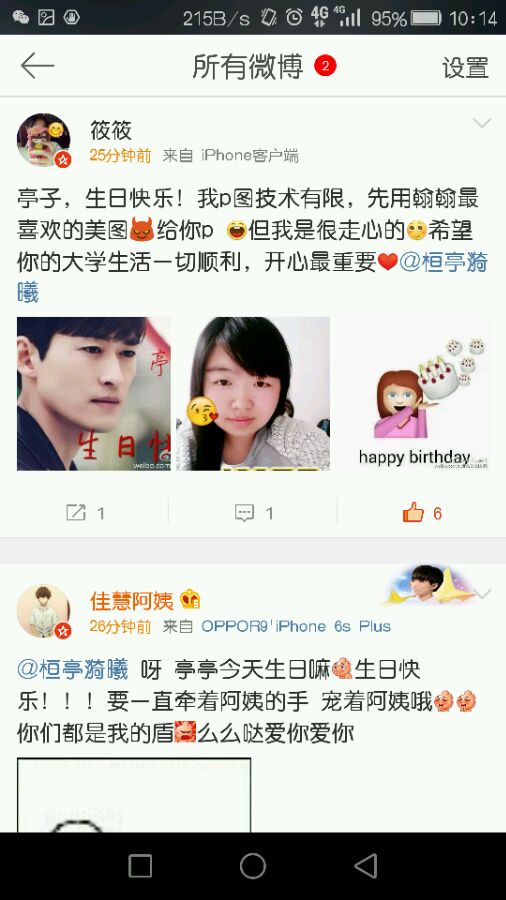
Task: Go back using the top-left arrow
Action: click(x=37, y=67)
